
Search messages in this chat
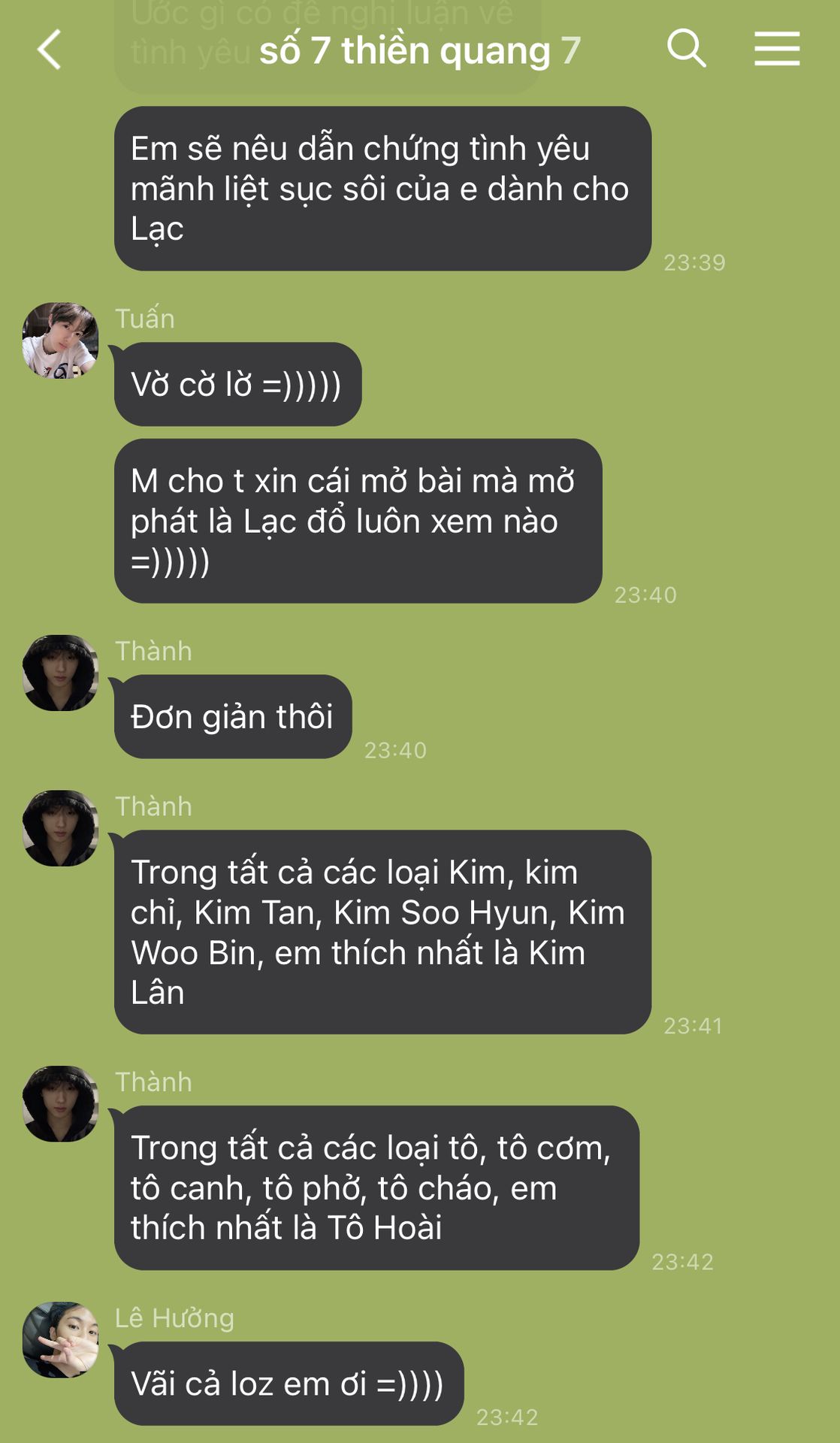pos(686,49)
